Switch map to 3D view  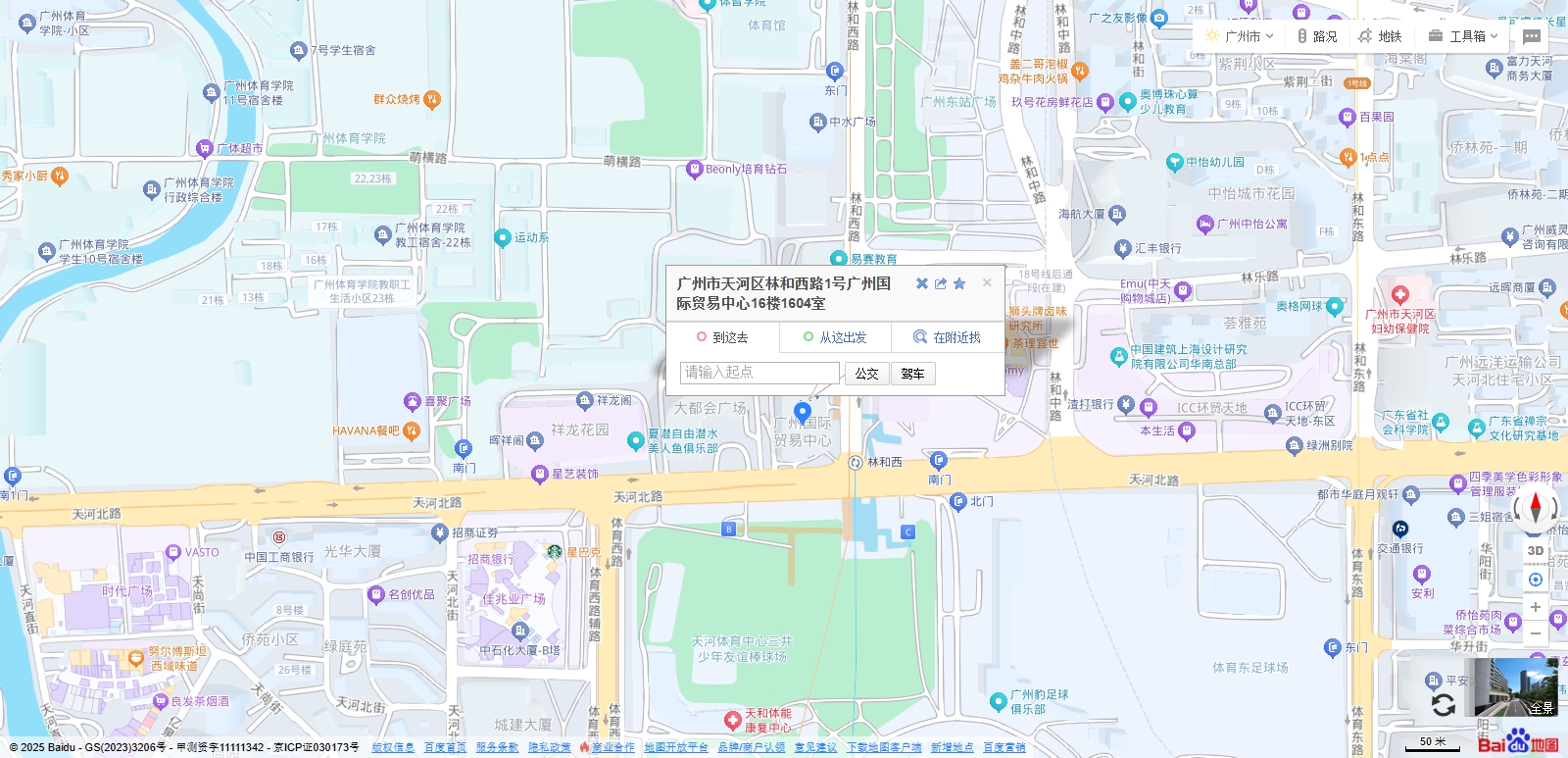(x=1536, y=551)
